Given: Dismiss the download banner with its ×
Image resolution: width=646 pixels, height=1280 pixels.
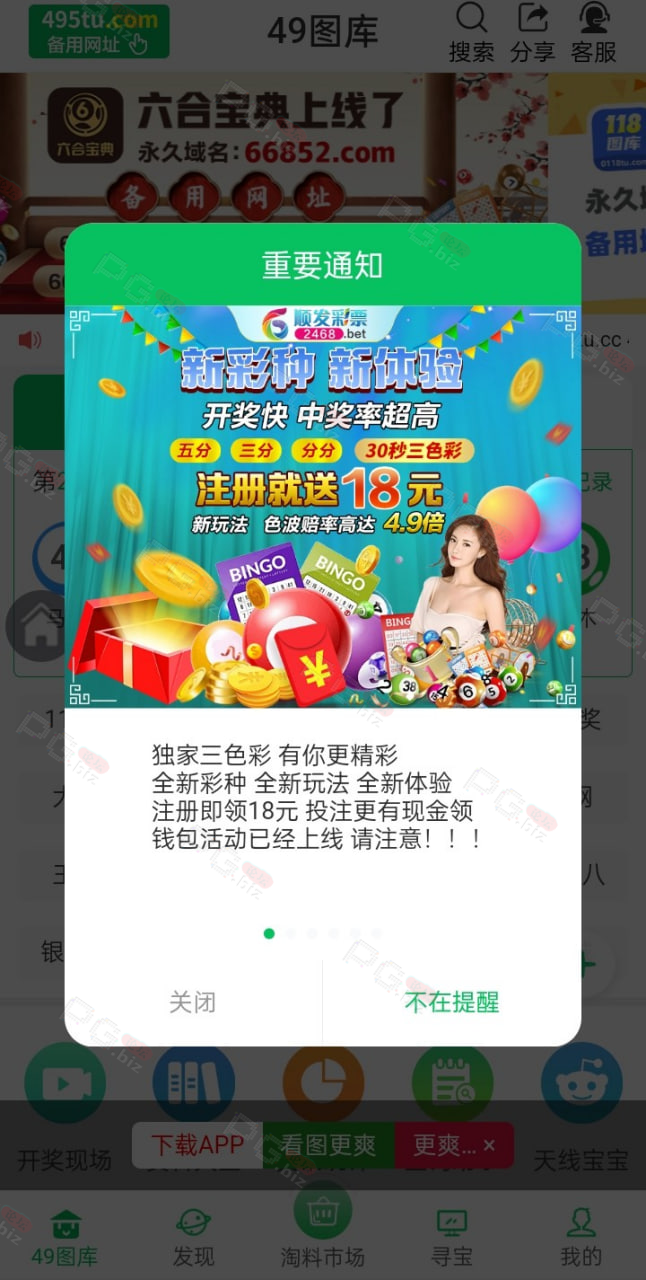Looking at the screenshot, I should (x=489, y=1145).
